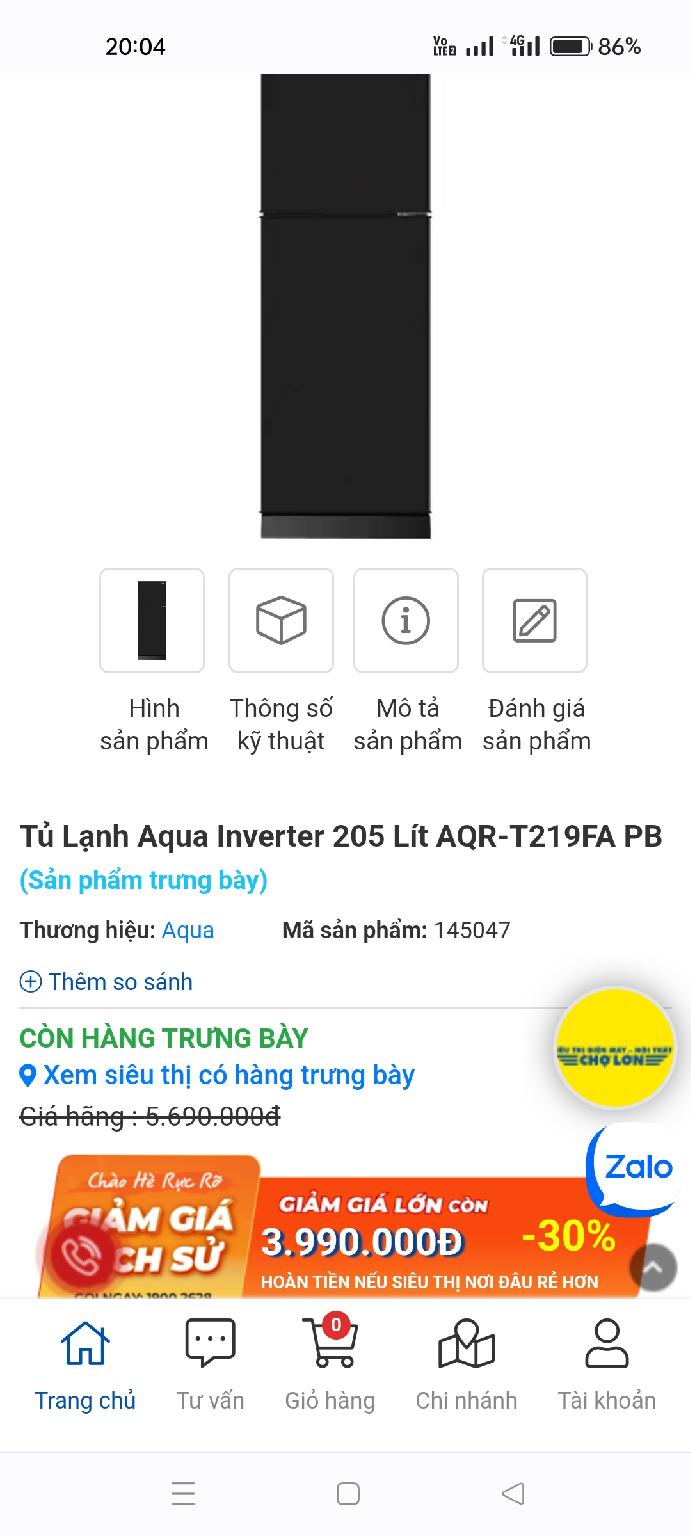Switch to the Chi nhánh tab
Screen dimensions: 691x1536
tap(466, 1365)
